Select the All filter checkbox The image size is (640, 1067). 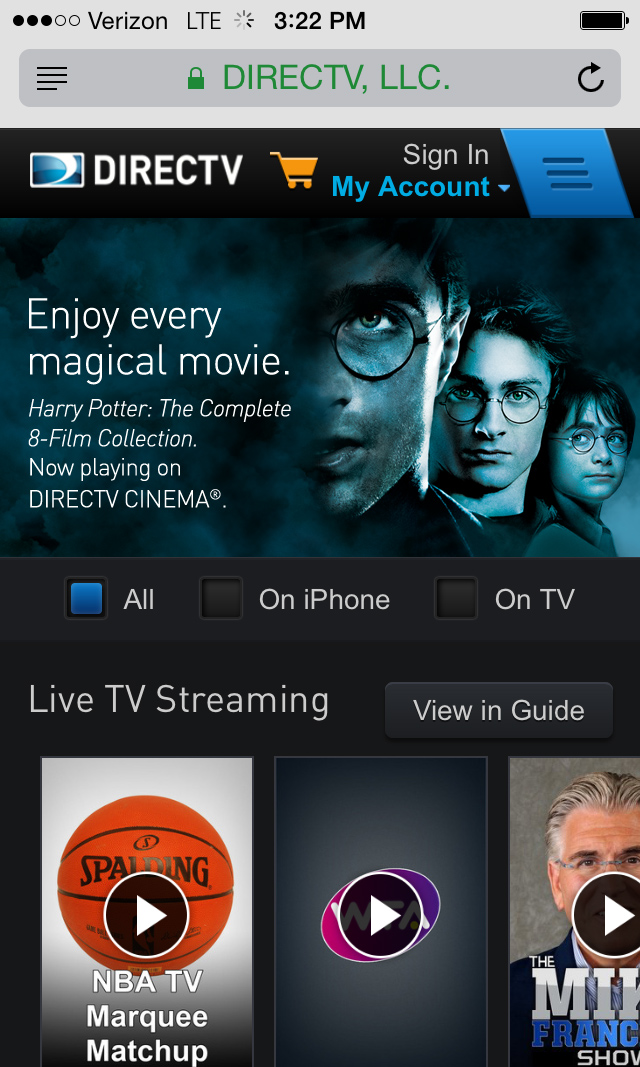click(x=87, y=599)
